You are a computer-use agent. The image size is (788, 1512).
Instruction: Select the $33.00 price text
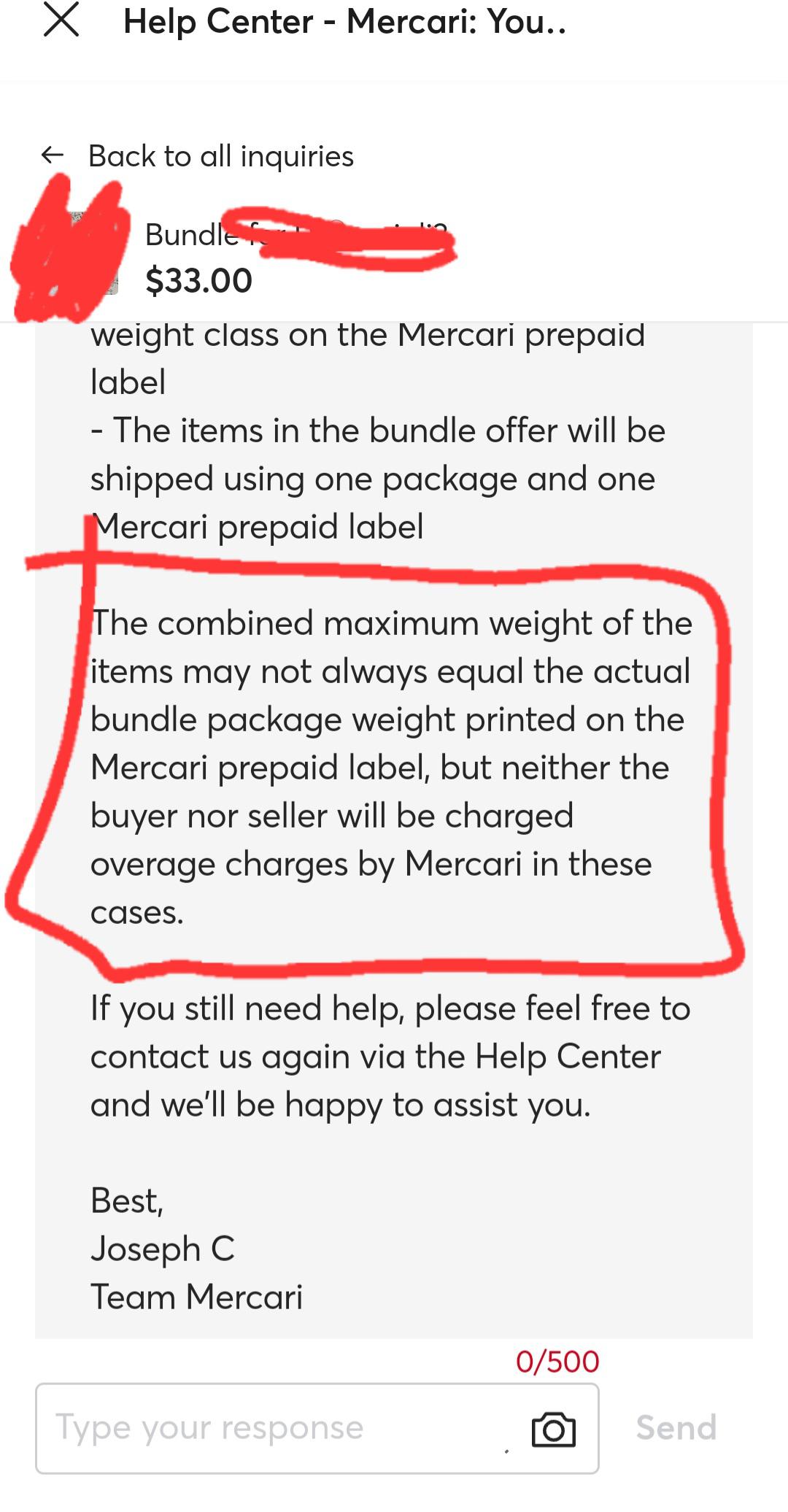198,279
